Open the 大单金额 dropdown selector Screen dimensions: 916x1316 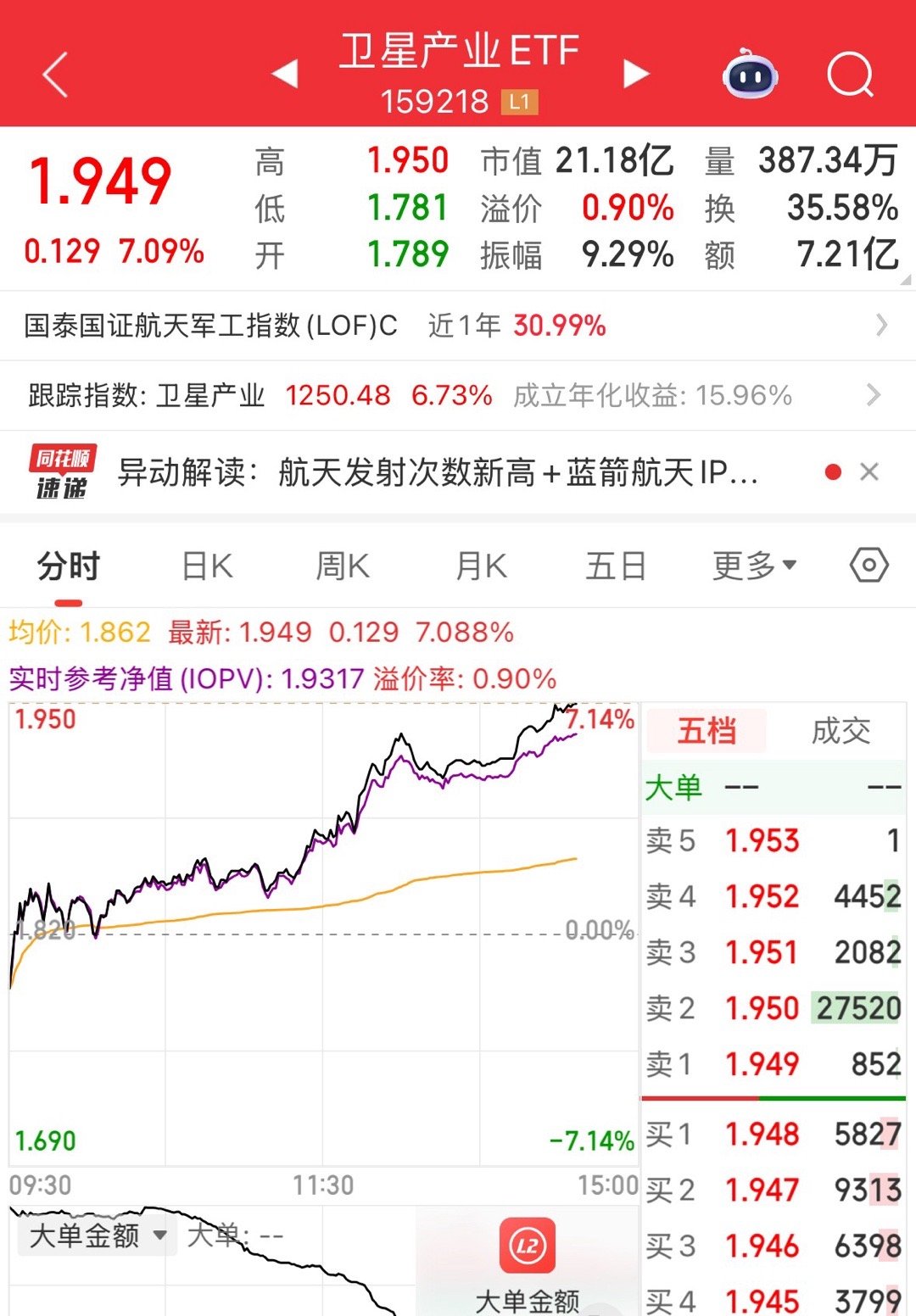(x=96, y=1236)
